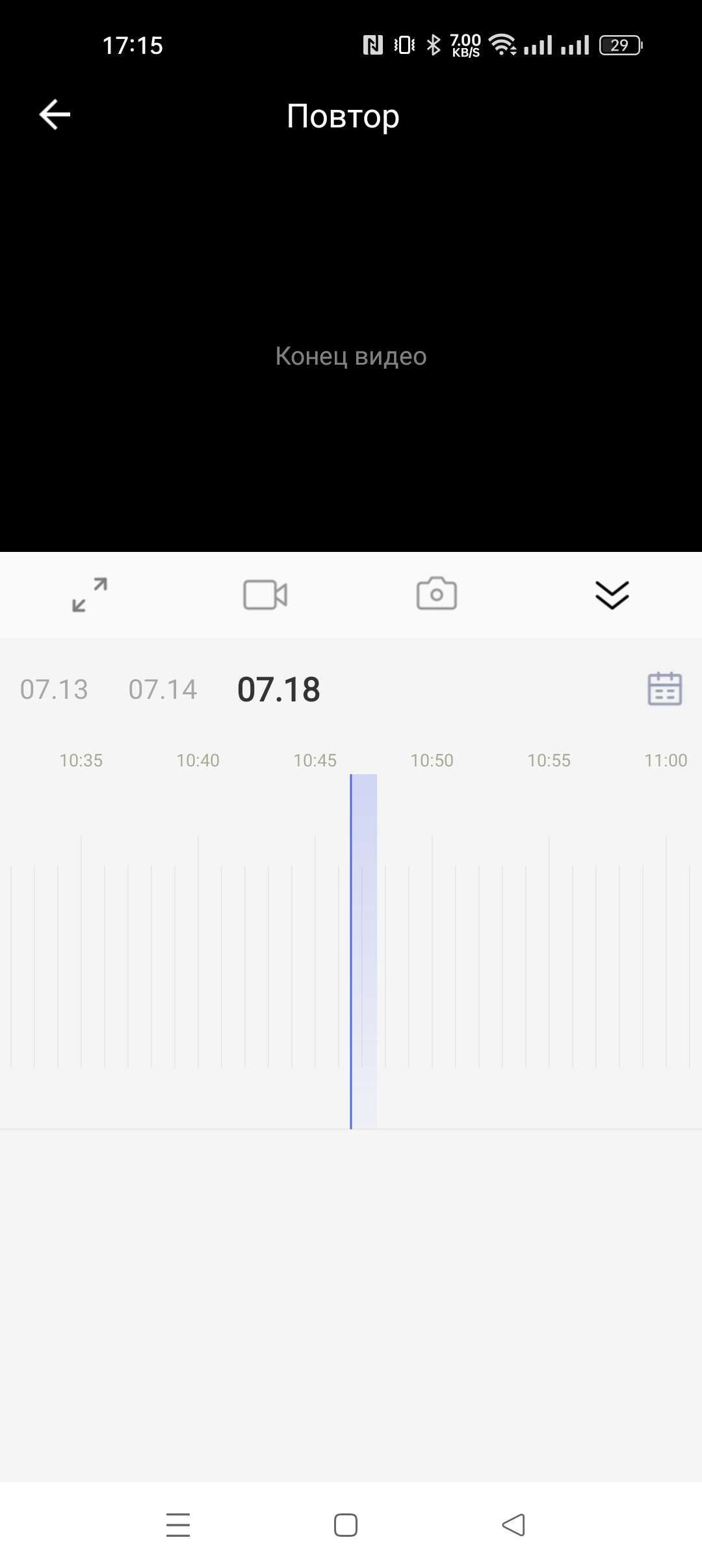Open the calendar date picker
Image resolution: width=702 pixels, height=1568 pixels.
(x=665, y=689)
